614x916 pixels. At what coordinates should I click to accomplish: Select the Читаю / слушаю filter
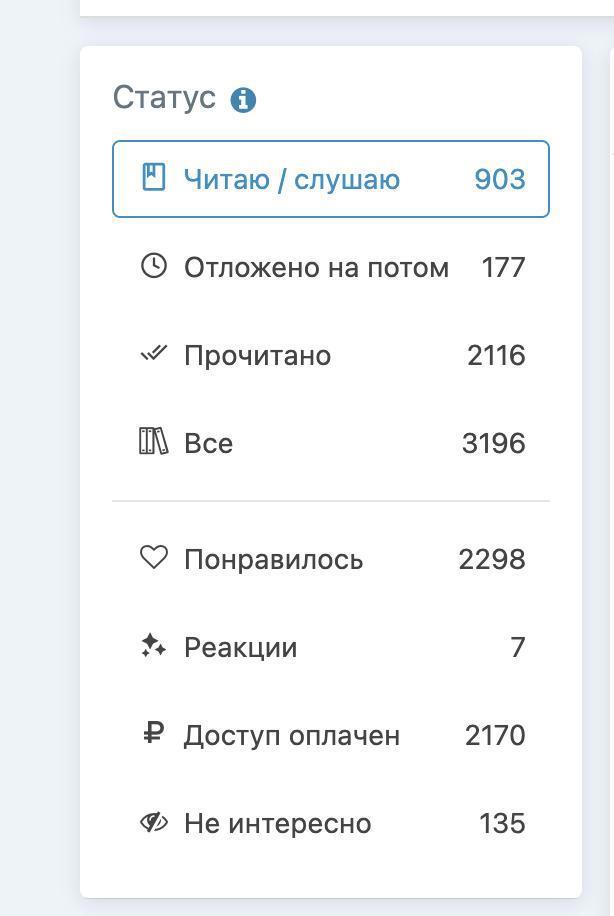click(x=330, y=180)
